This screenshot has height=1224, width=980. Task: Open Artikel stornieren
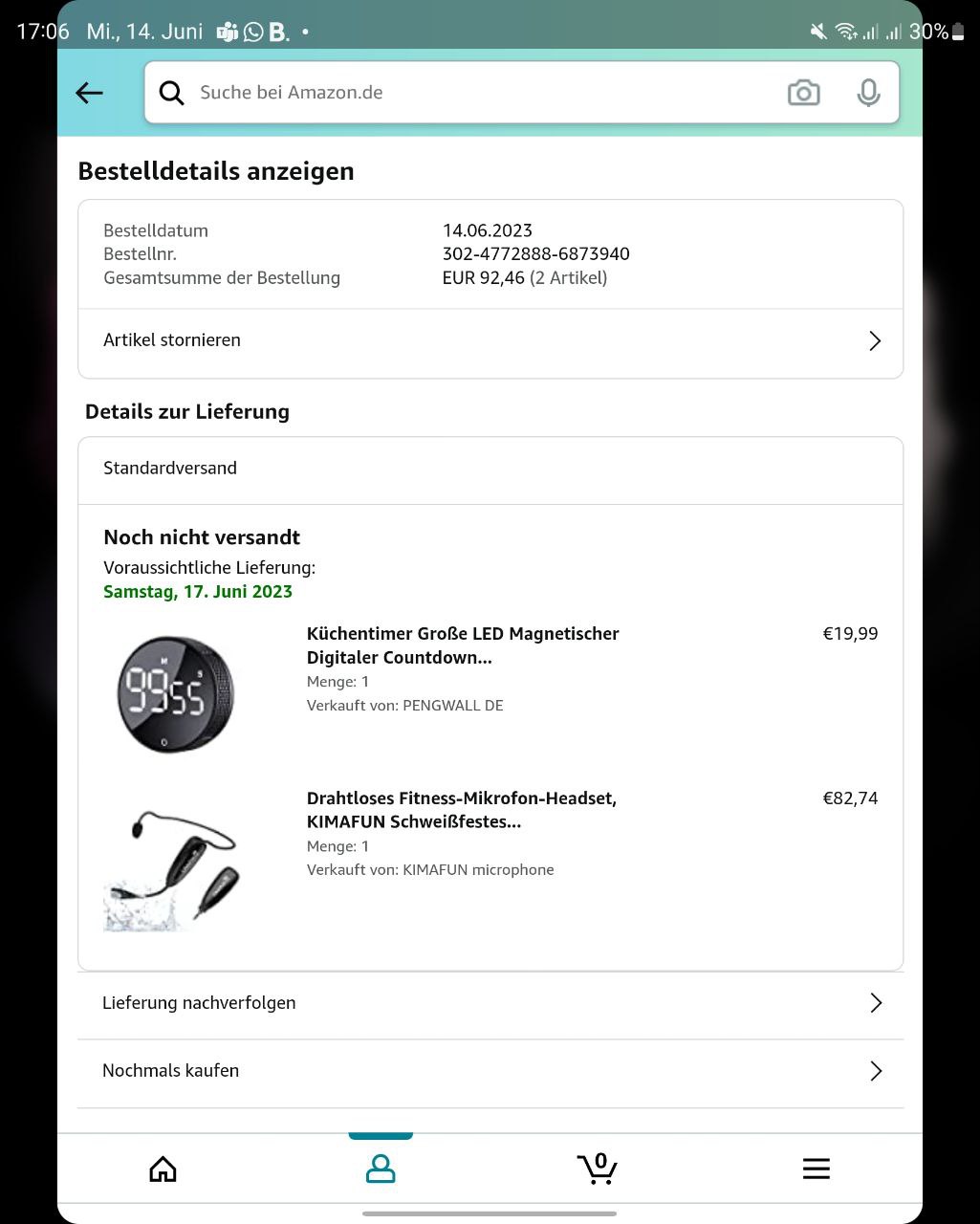coord(490,340)
